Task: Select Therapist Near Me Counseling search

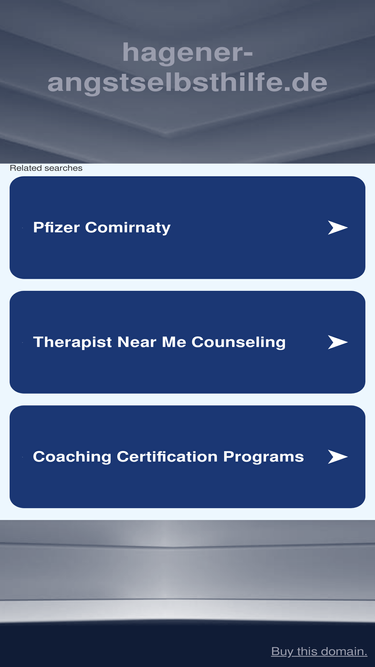Action: pyautogui.click(x=187, y=342)
